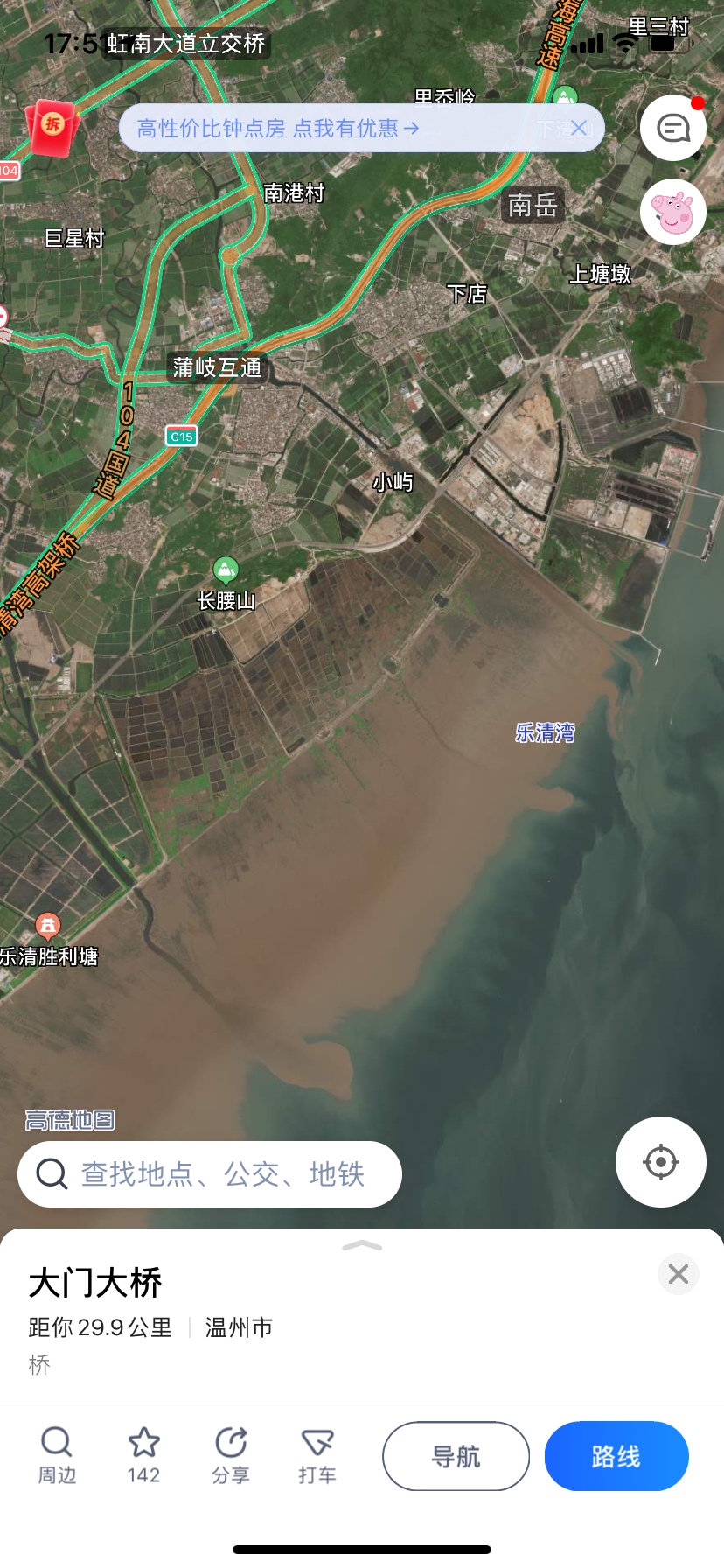Image resolution: width=724 pixels, height=1568 pixels.
Task: Open the hourly room discount banner
Action: (280, 129)
